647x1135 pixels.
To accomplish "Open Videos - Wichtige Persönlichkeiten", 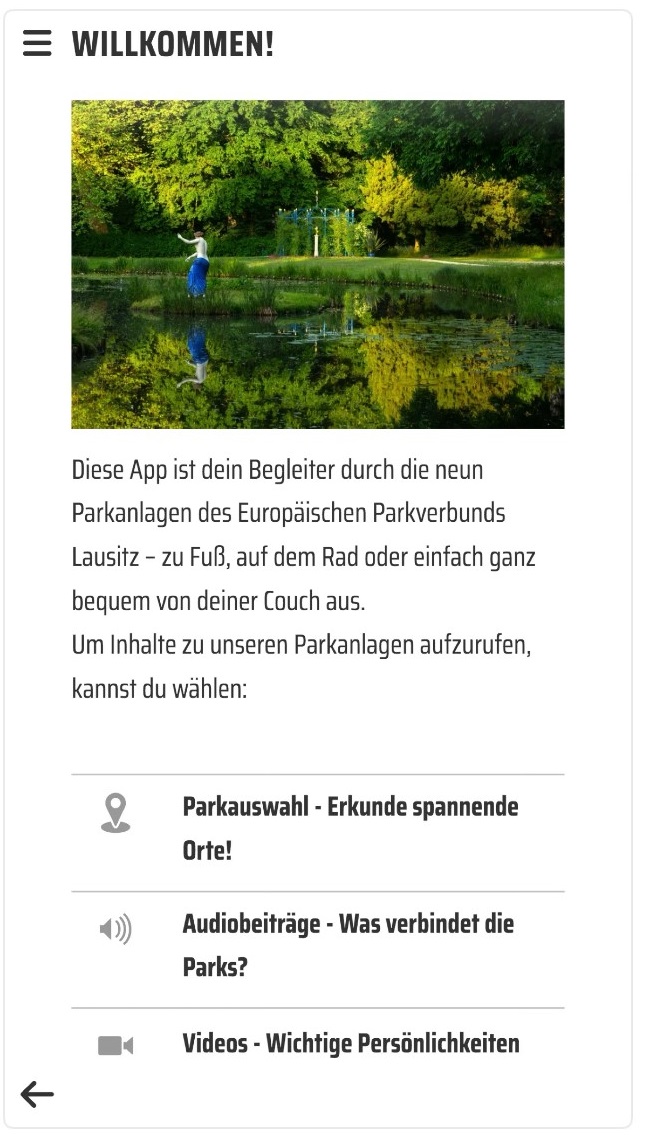I will point(350,1043).
